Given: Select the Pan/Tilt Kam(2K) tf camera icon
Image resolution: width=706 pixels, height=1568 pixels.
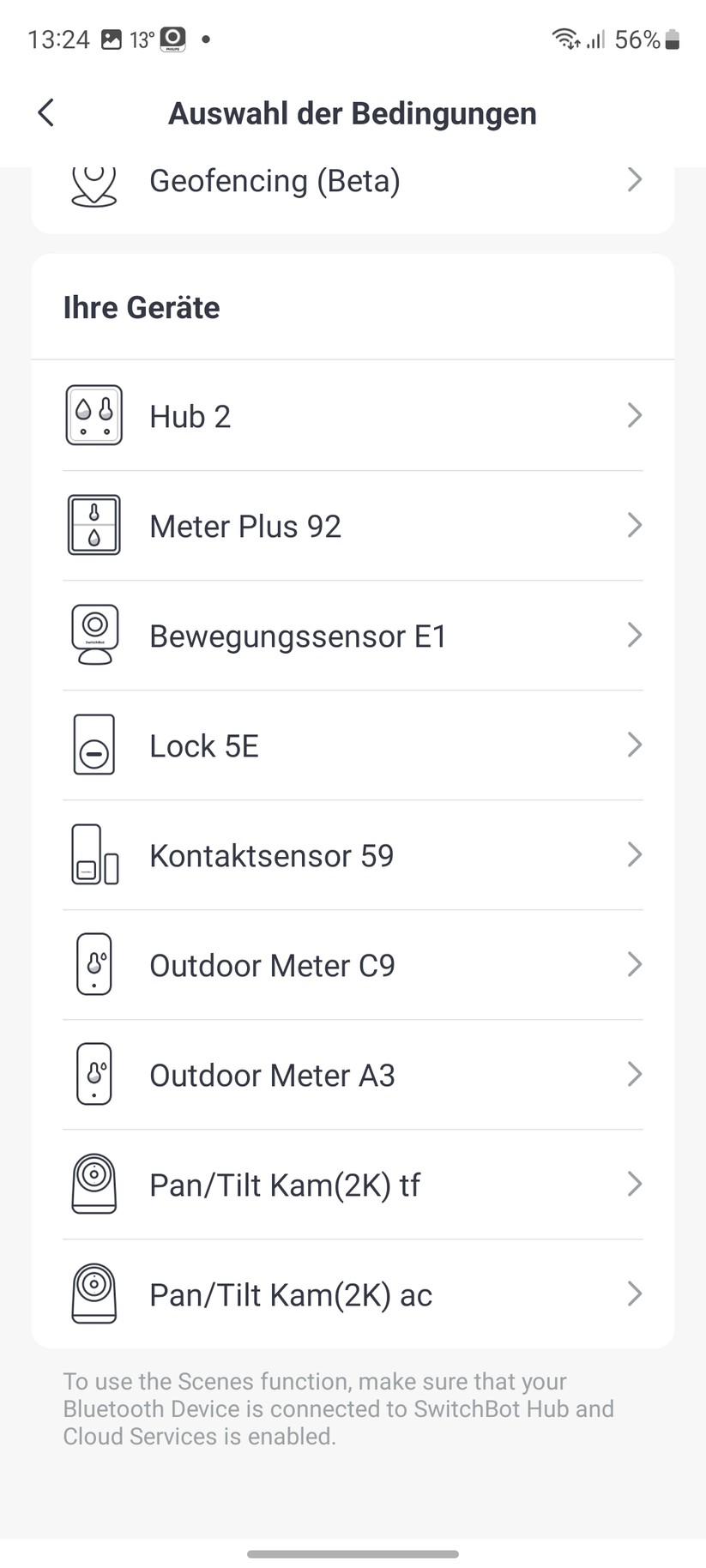Looking at the screenshot, I should click(94, 1184).
